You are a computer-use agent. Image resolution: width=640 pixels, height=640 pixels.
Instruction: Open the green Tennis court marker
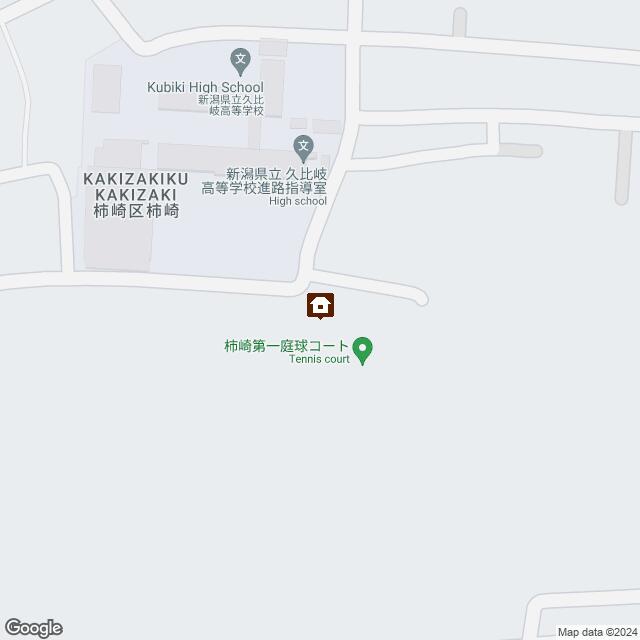click(x=365, y=350)
